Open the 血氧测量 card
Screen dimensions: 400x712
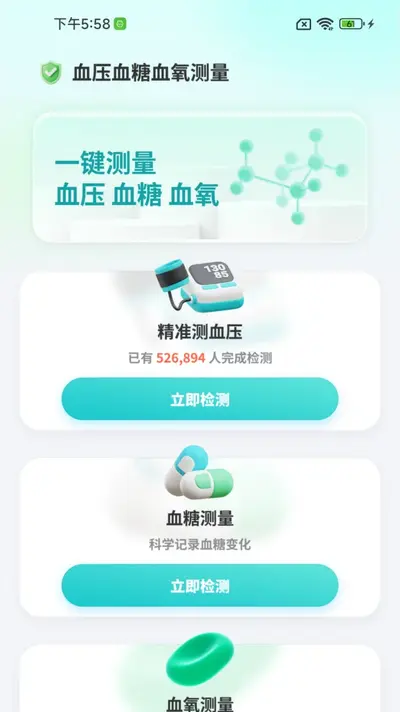pos(200,677)
